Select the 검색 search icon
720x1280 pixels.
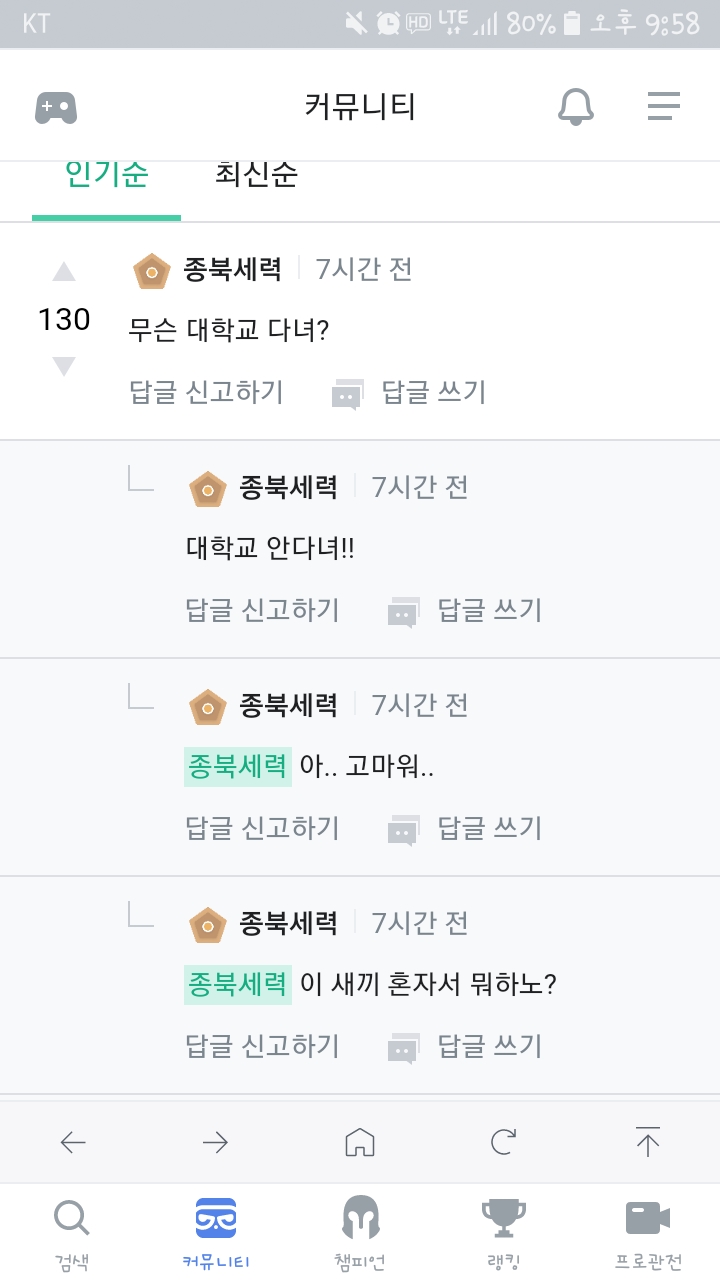[x=71, y=1227]
